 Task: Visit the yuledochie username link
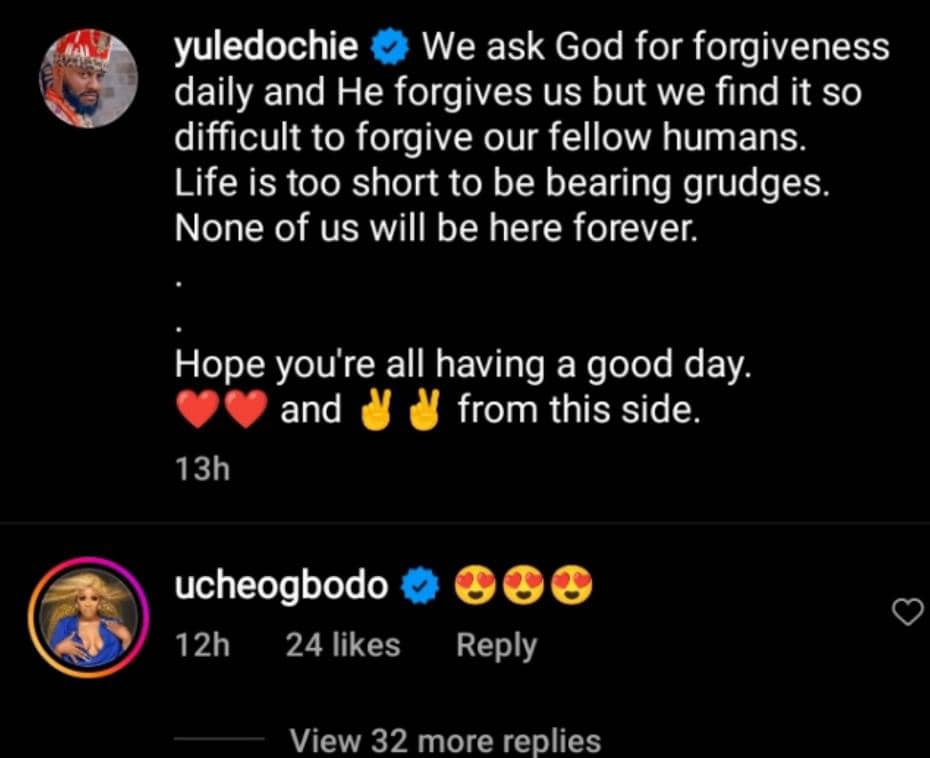coord(265,48)
